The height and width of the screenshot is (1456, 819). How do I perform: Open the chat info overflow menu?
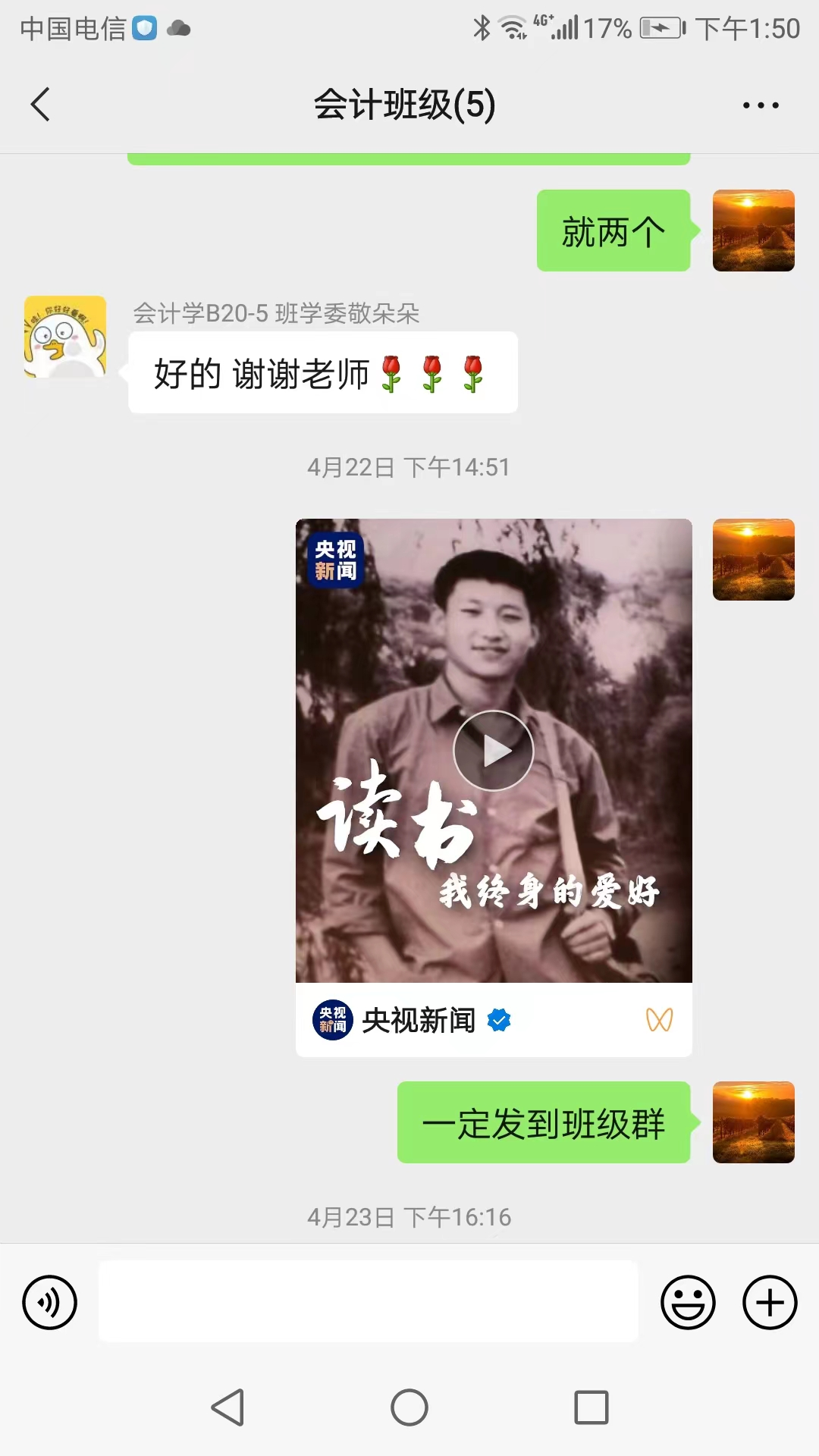[x=761, y=105]
